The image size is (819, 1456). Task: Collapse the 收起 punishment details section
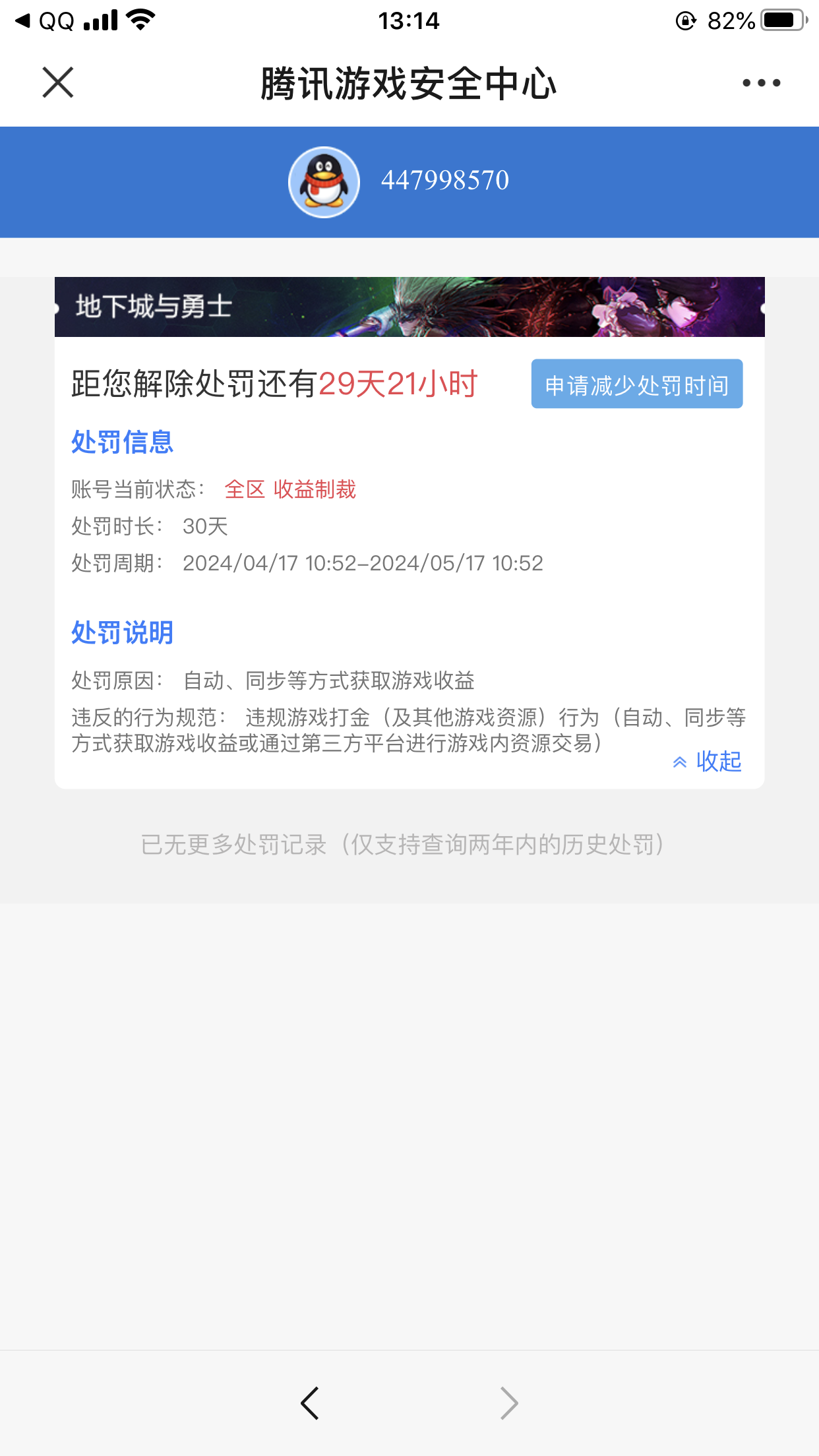pyautogui.click(x=719, y=762)
